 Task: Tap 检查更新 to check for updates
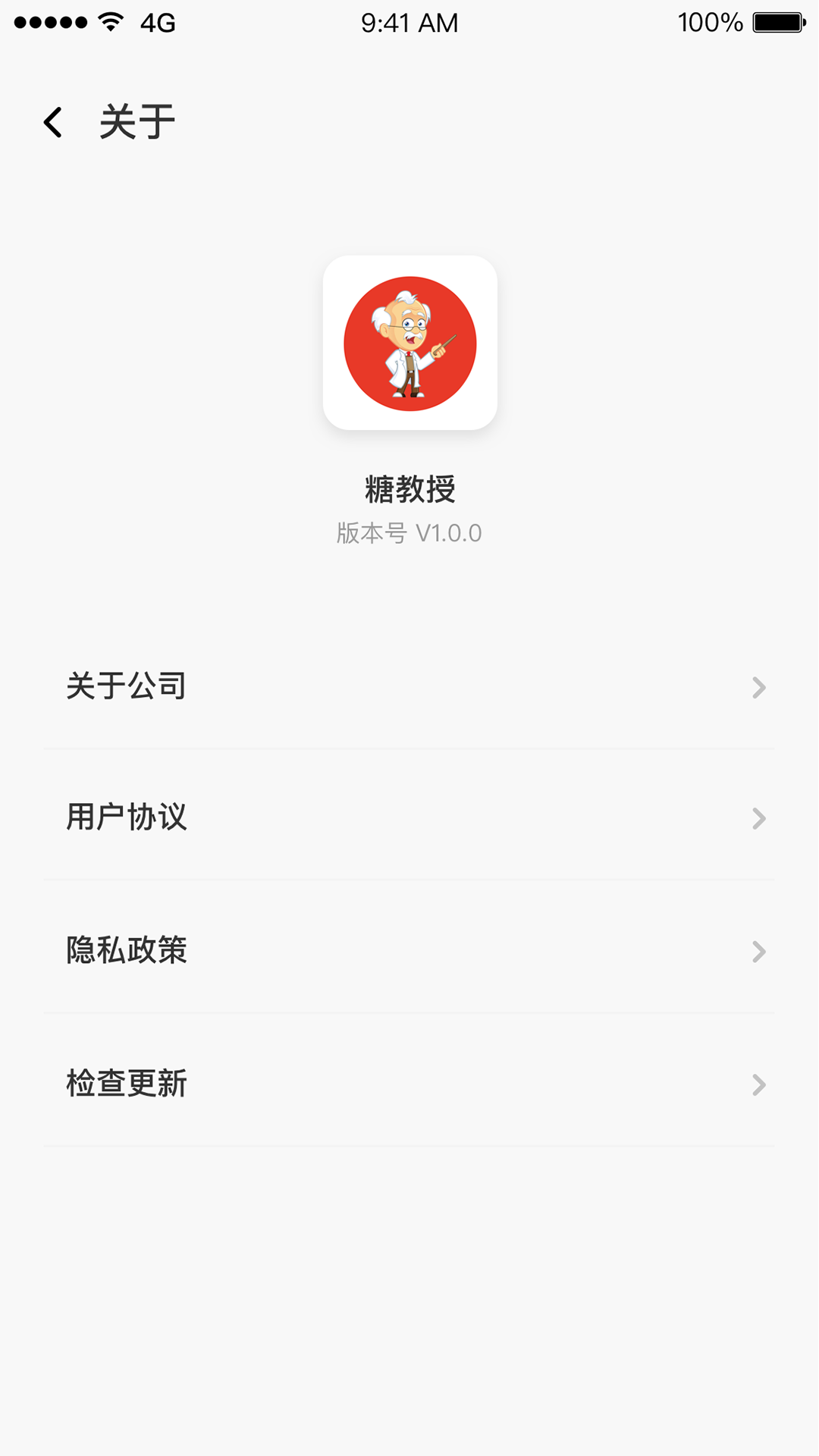click(126, 1084)
